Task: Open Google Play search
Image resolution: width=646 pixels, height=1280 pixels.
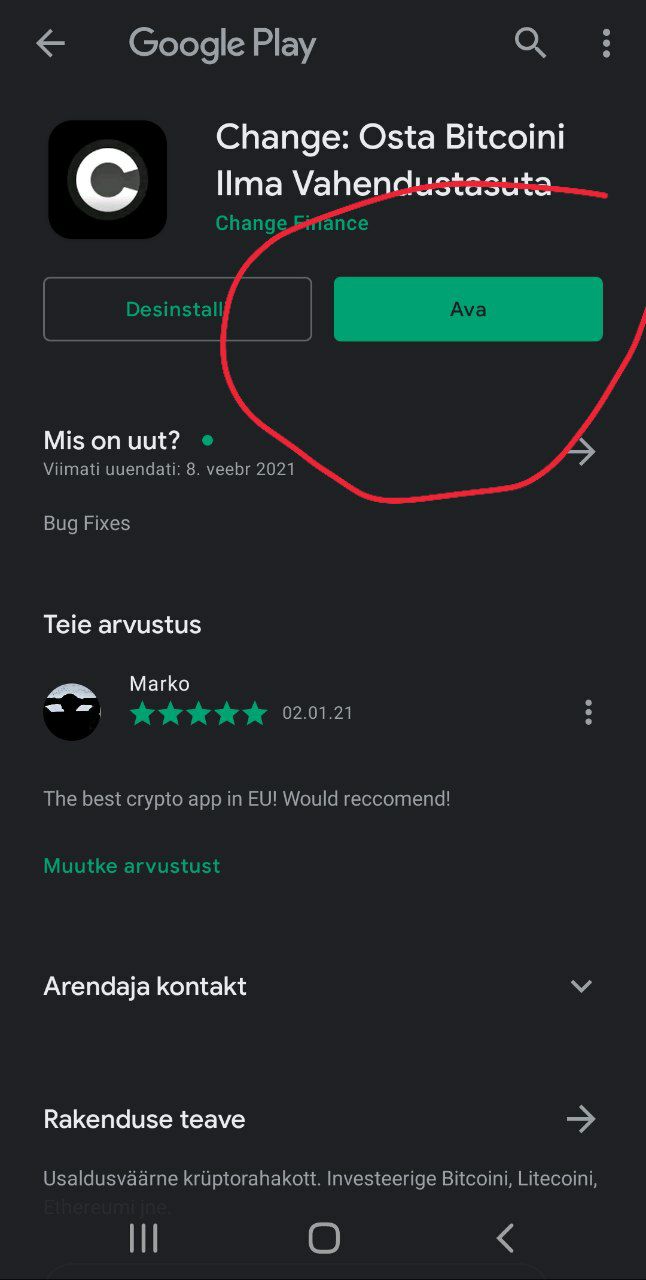Action: point(530,43)
